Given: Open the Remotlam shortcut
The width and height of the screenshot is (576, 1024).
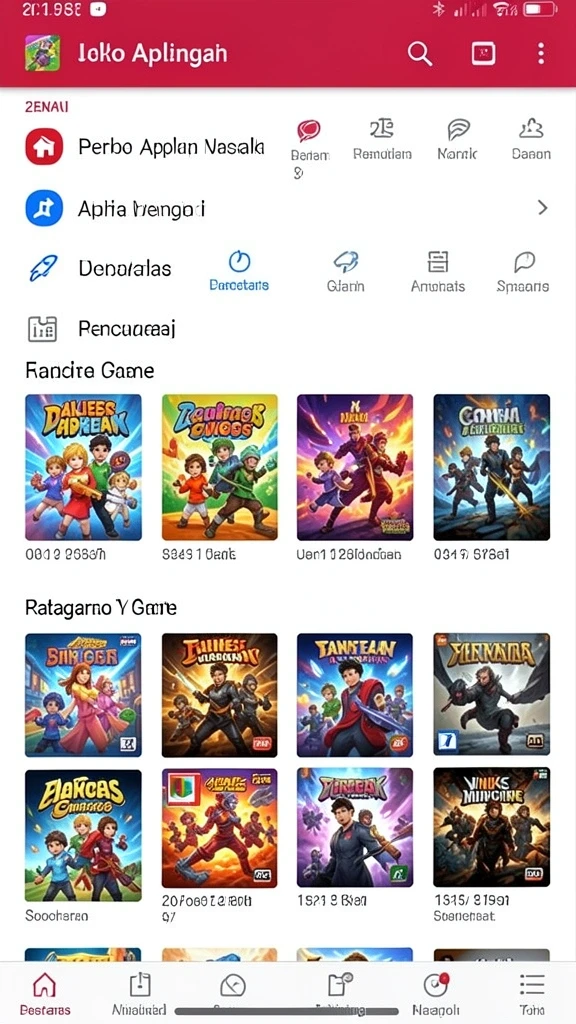Looking at the screenshot, I should 382,140.
